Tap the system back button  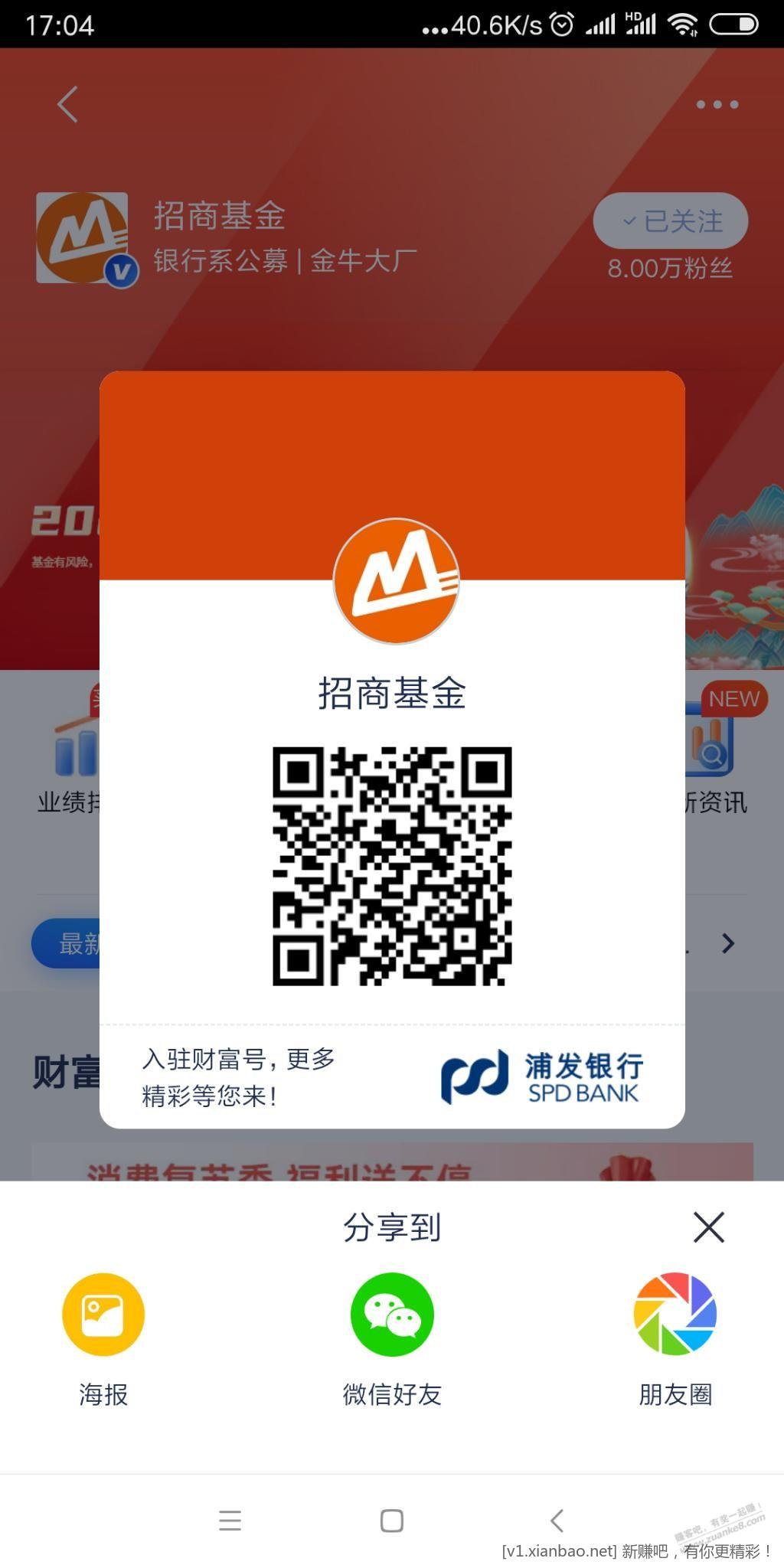pos(557,1521)
